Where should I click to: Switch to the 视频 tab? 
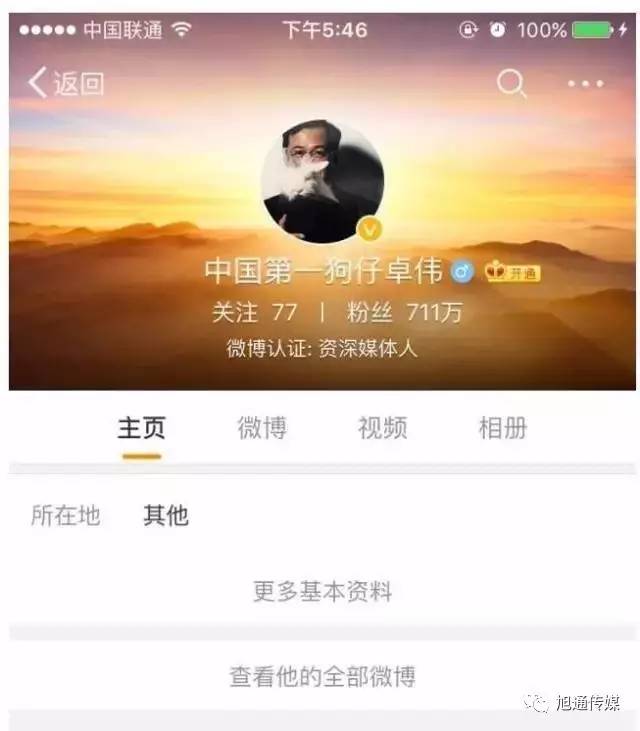coord(382,429)
